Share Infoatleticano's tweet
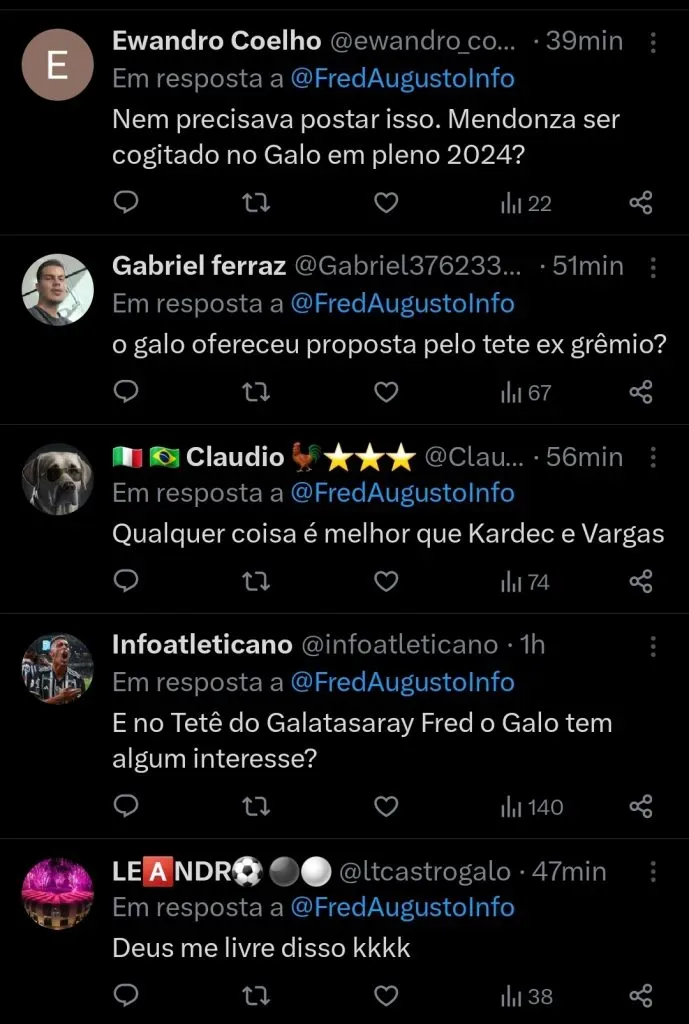Viewport: 689px width, 1024px height. pyautogui.click(x=641, y=806)
